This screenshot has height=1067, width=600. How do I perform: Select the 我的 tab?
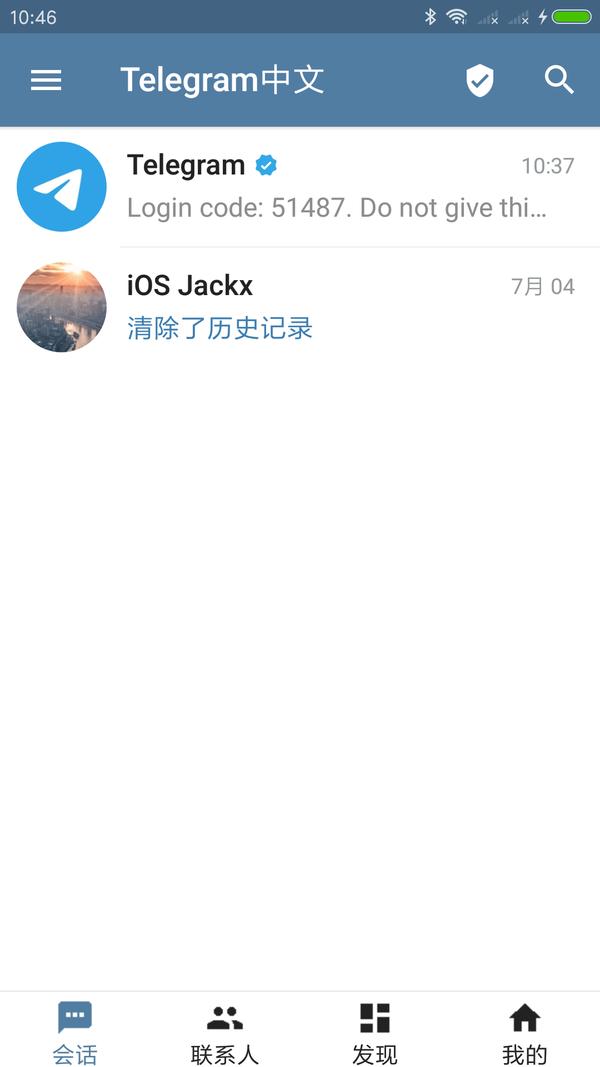524,1032
